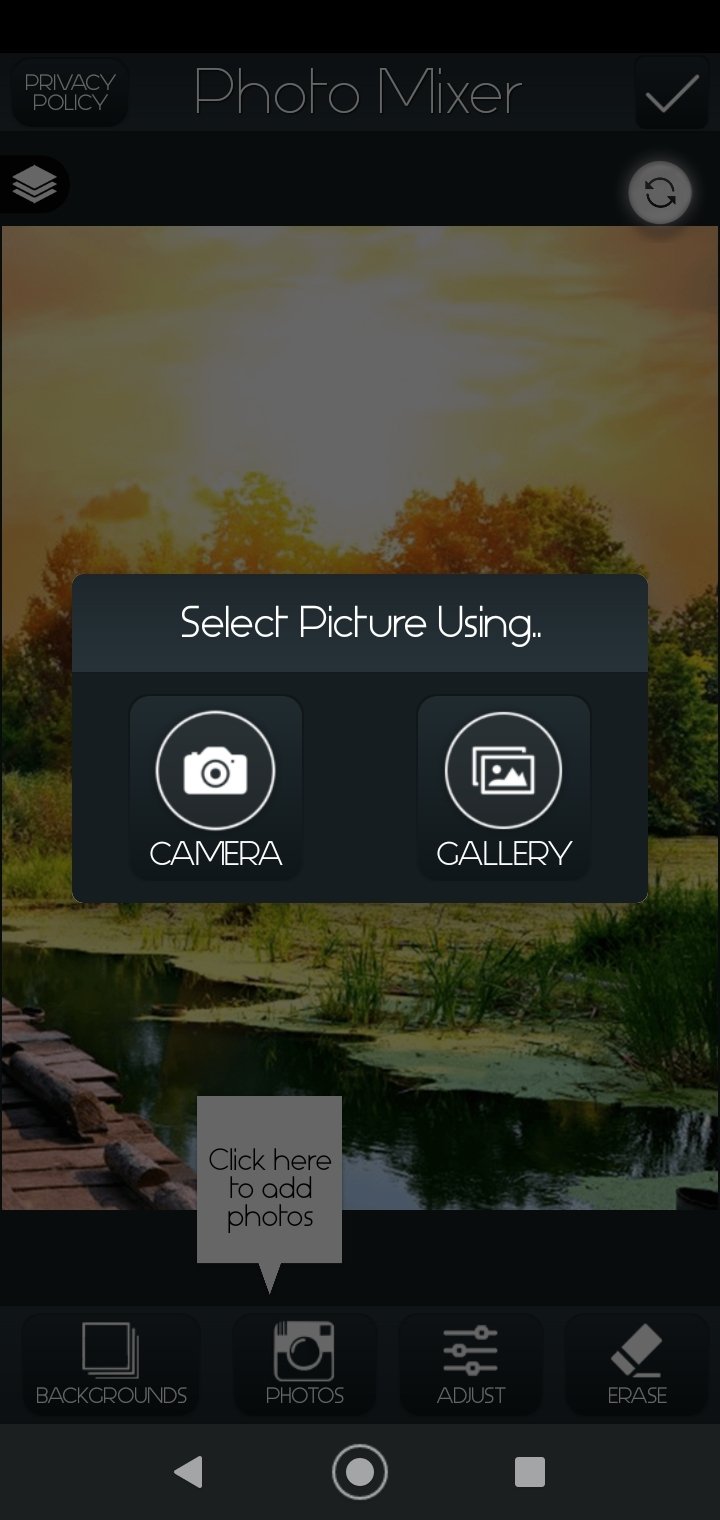
Task: Open the Photos tool
Action: coord(305,1364)
